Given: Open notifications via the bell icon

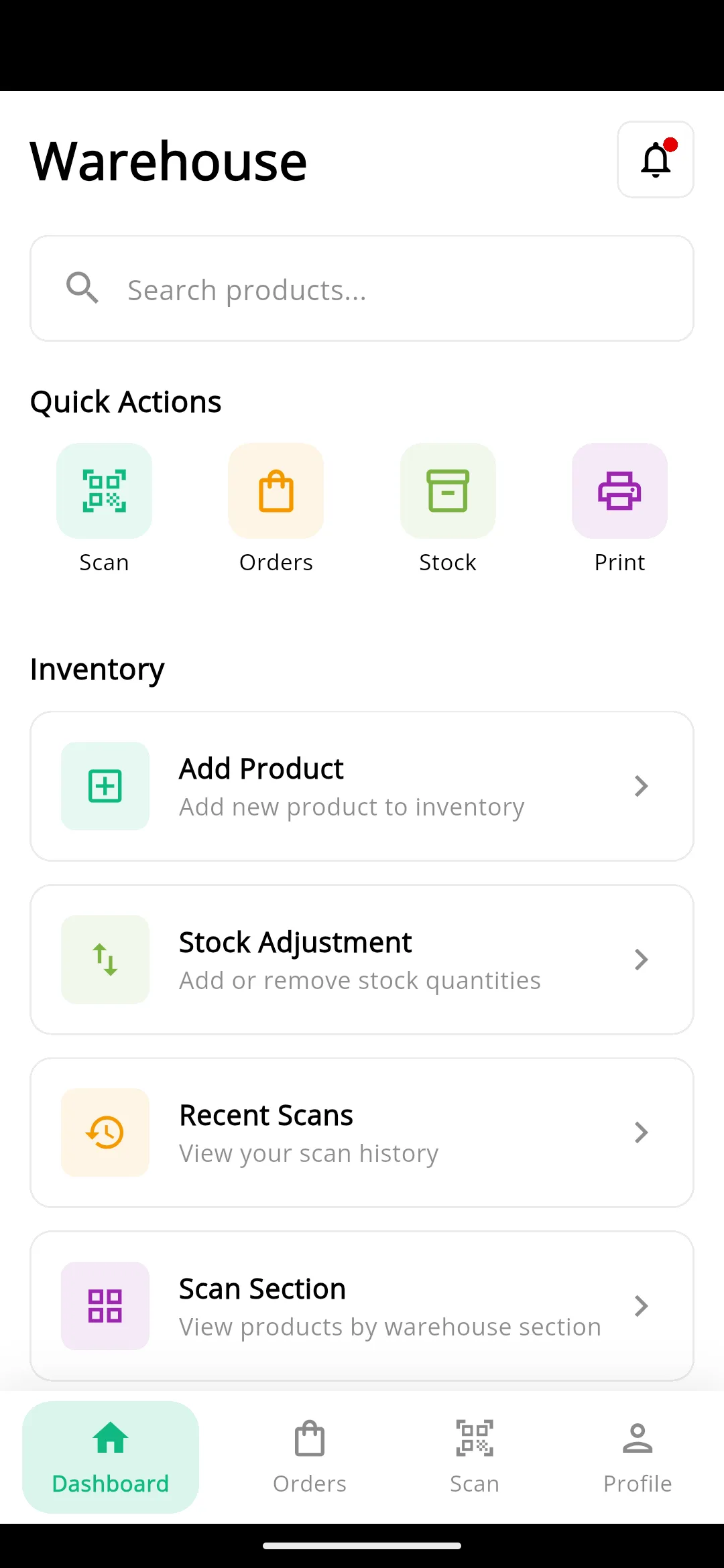Looking at the screenshot, I should coord(655,159).
